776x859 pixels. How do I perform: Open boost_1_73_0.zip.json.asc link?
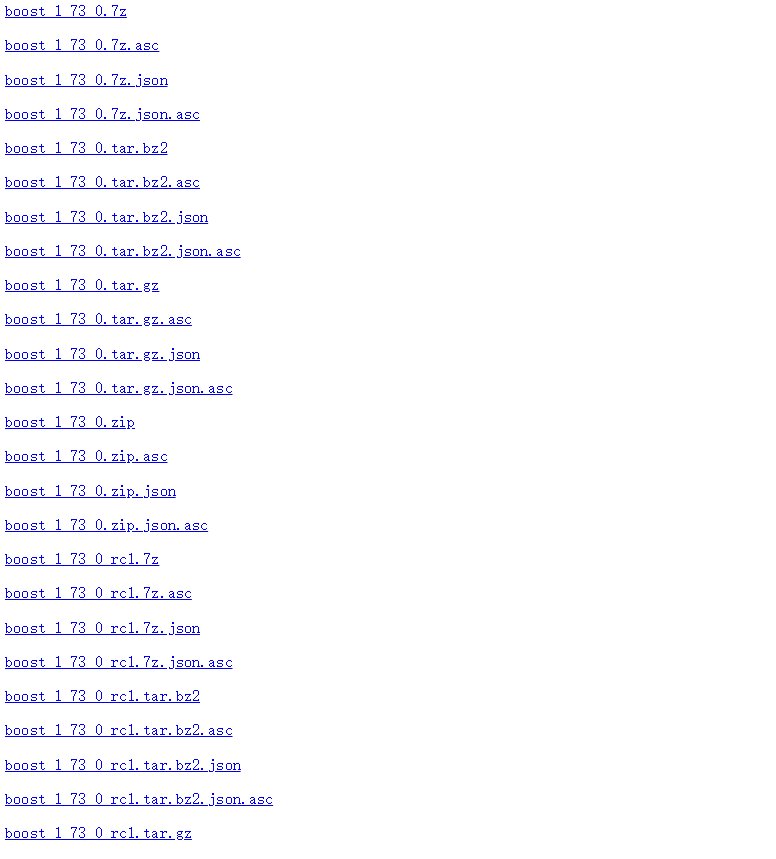point(106,525)
